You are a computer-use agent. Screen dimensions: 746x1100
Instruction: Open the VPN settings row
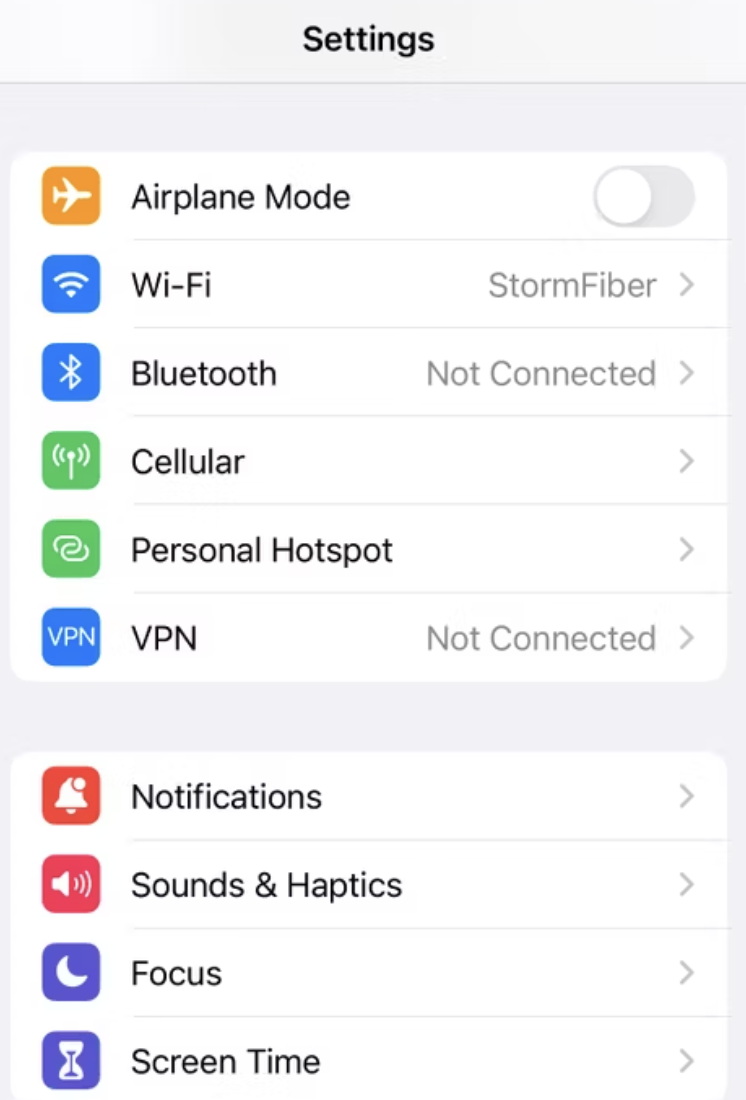click(370, 638)
